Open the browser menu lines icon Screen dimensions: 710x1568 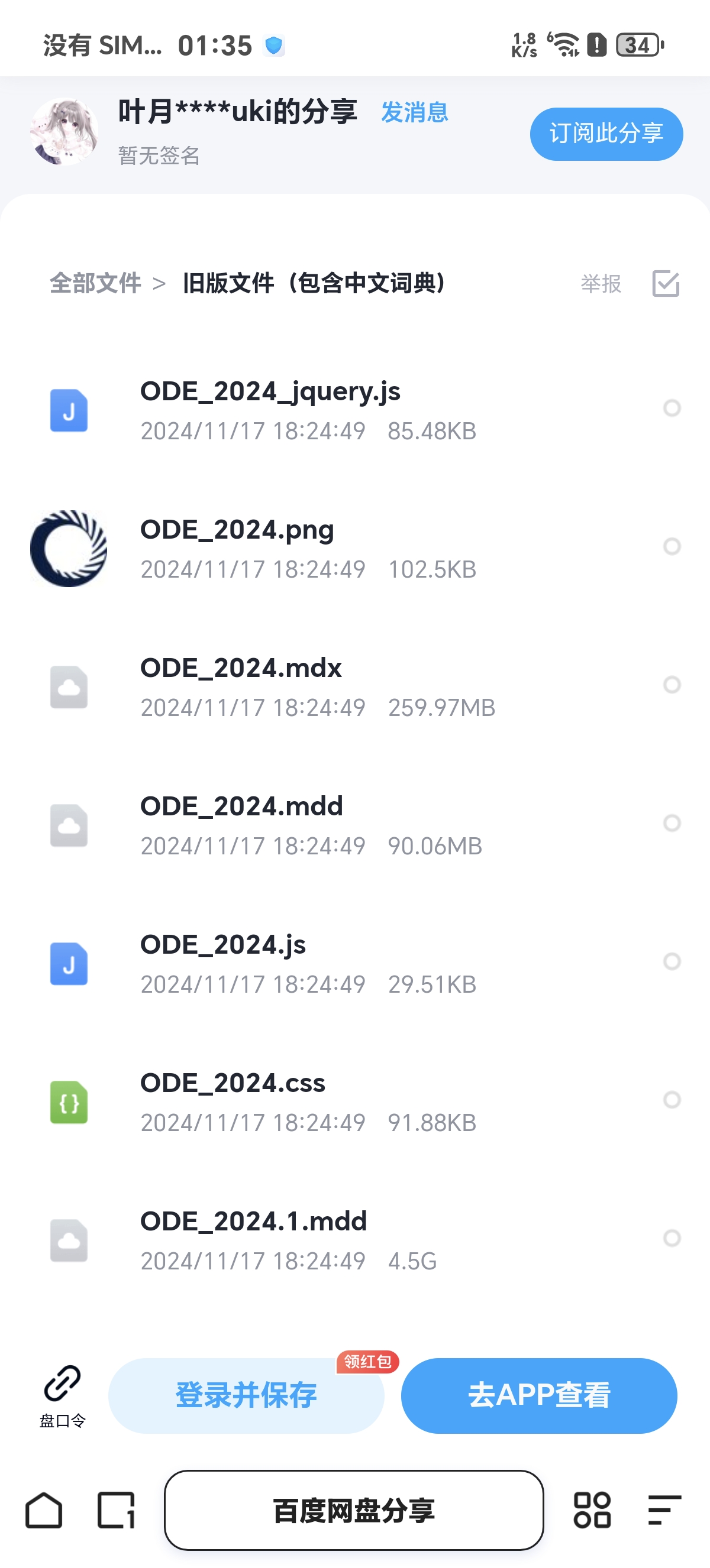(664, 1510)
